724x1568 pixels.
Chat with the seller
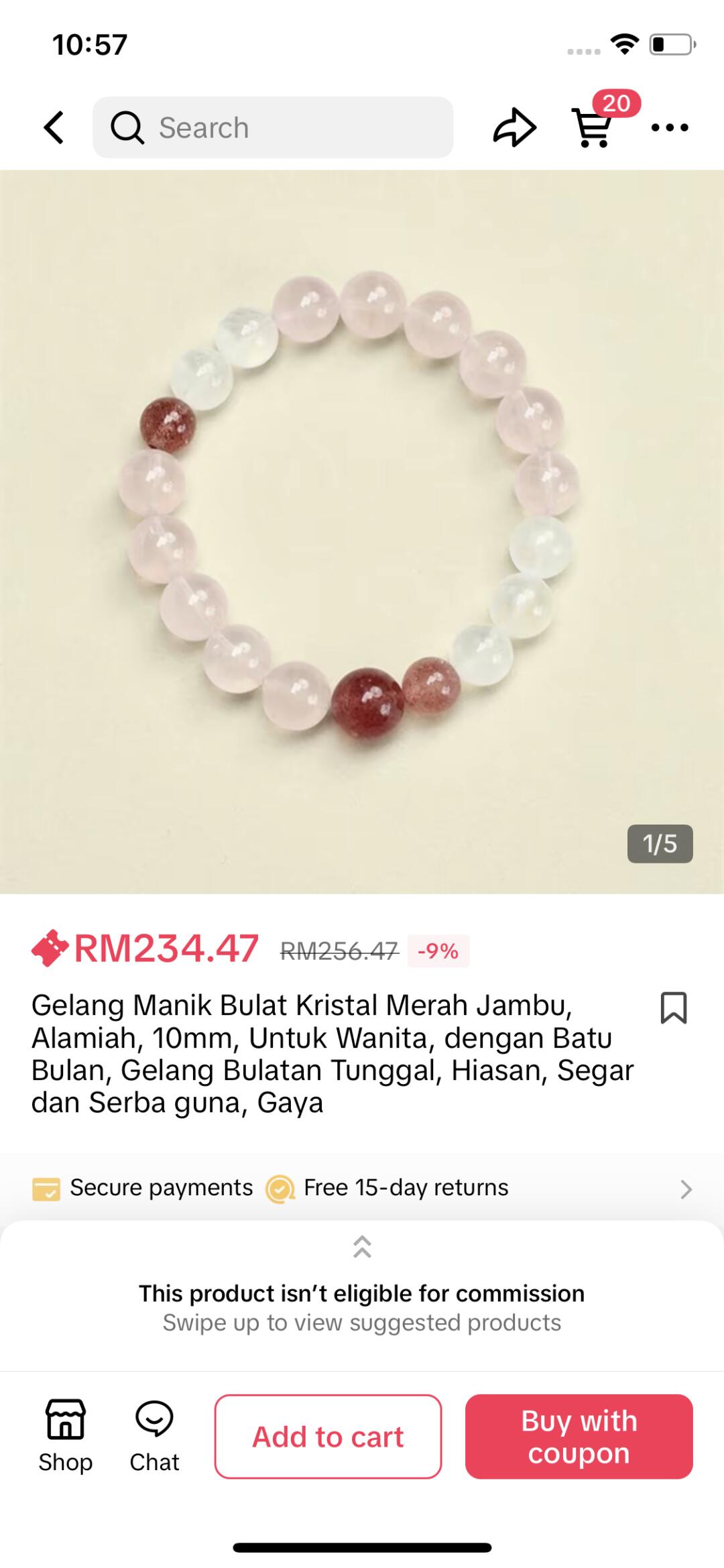(154, 1436)
